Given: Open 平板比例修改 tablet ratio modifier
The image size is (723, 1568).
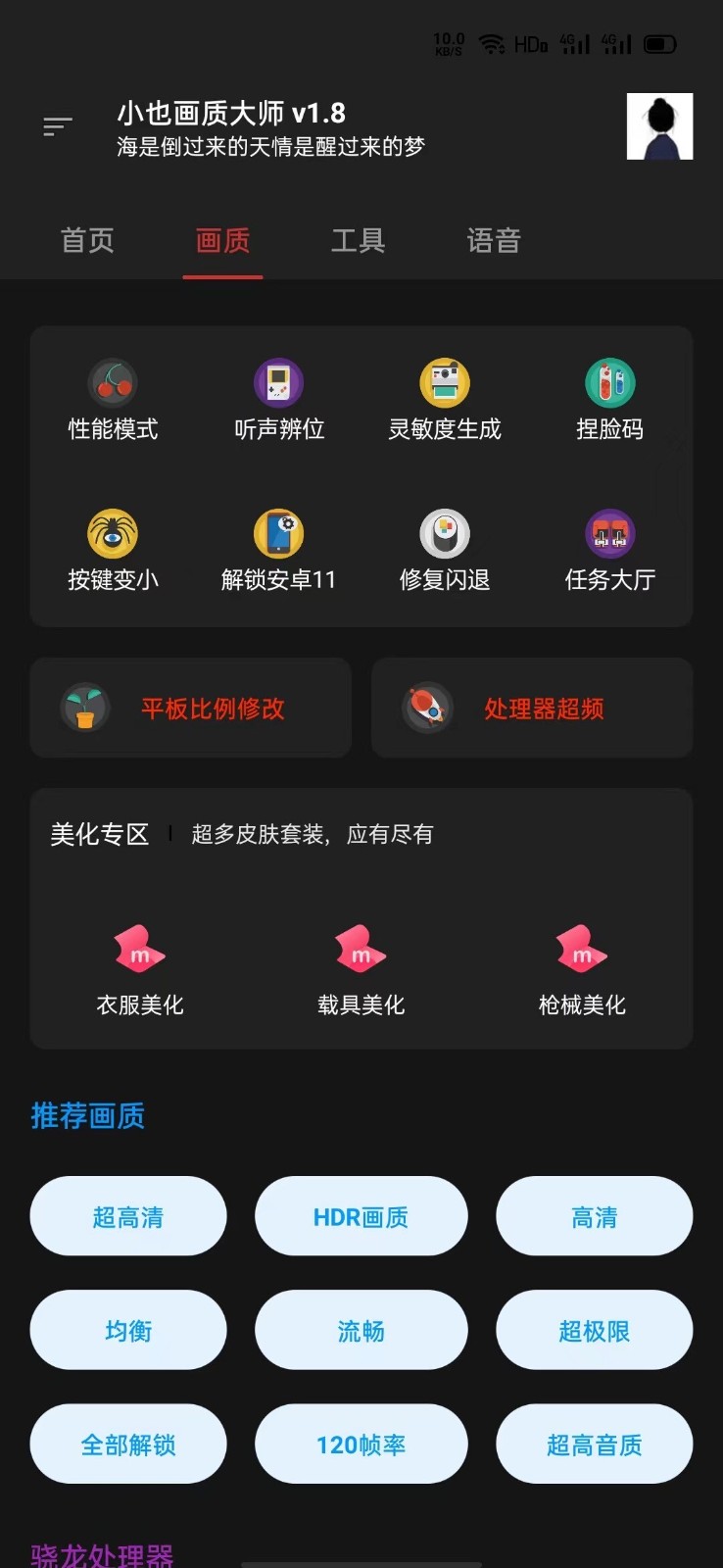Looking at the screenshot, I should [x=190, y=708].
